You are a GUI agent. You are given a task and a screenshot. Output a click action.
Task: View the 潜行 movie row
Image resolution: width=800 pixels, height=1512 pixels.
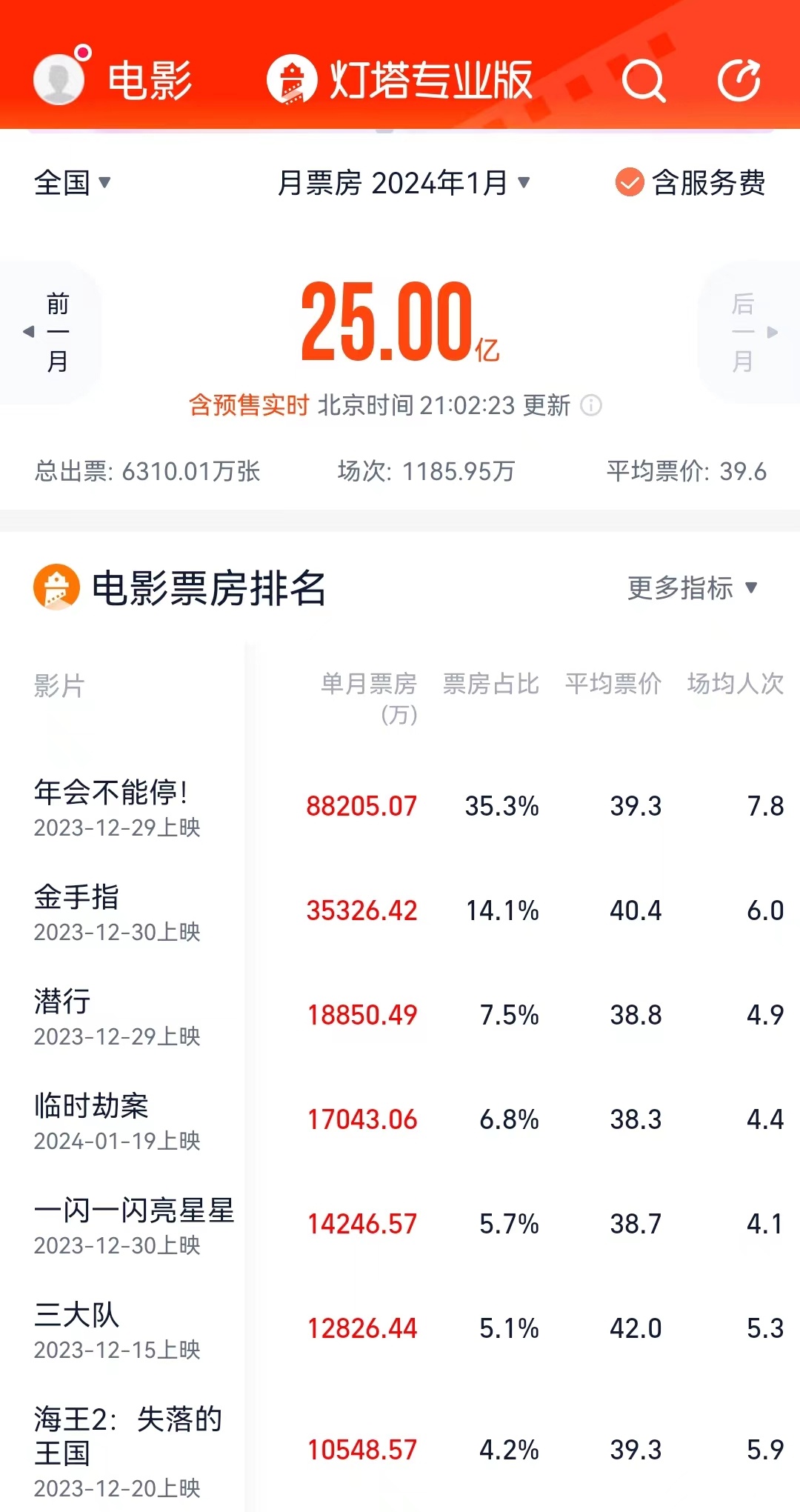pyautogui.click(x=63, y=1015)
